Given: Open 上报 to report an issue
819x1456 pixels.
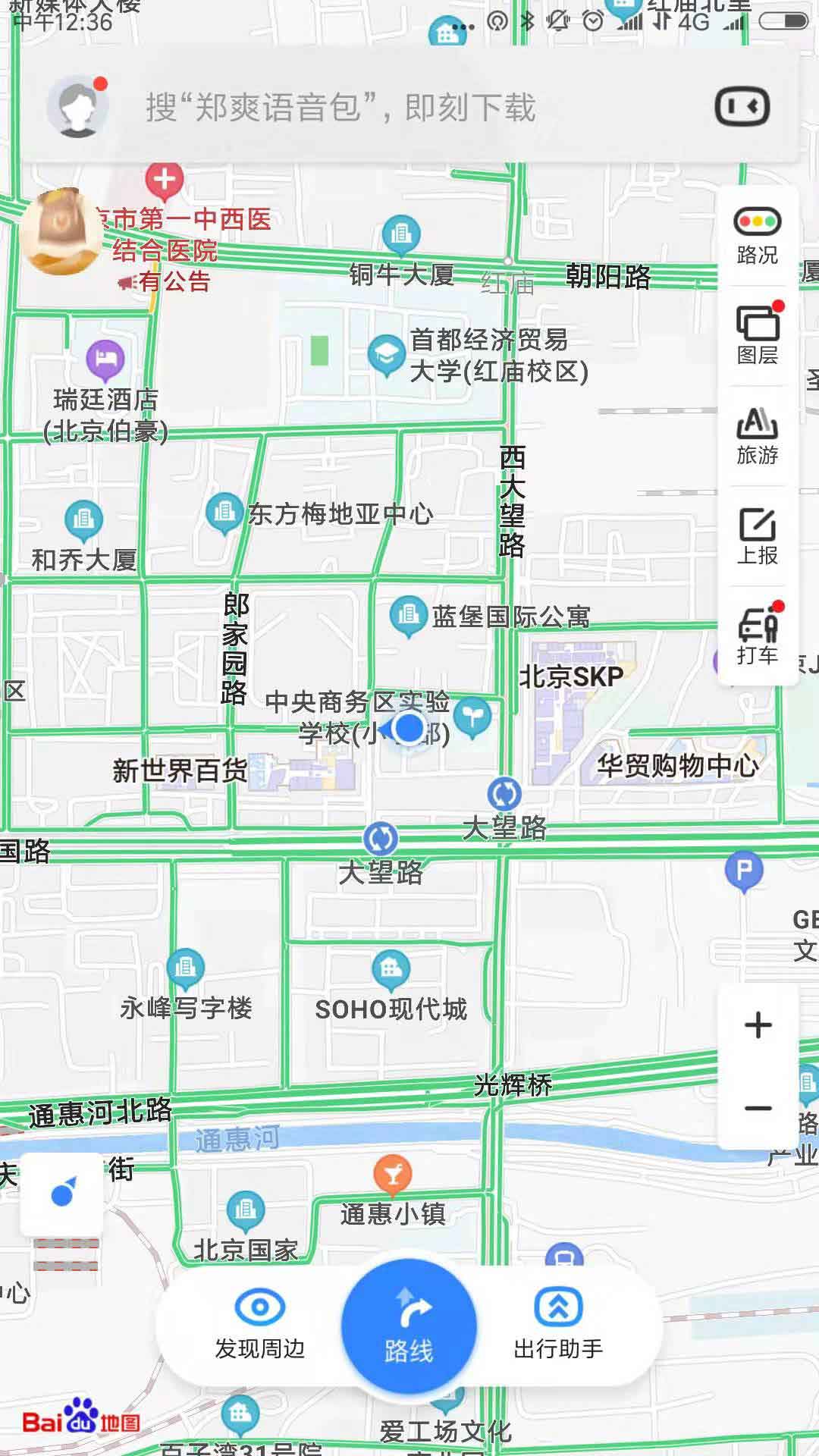Looking at the screenshot, I should point(757,536).
